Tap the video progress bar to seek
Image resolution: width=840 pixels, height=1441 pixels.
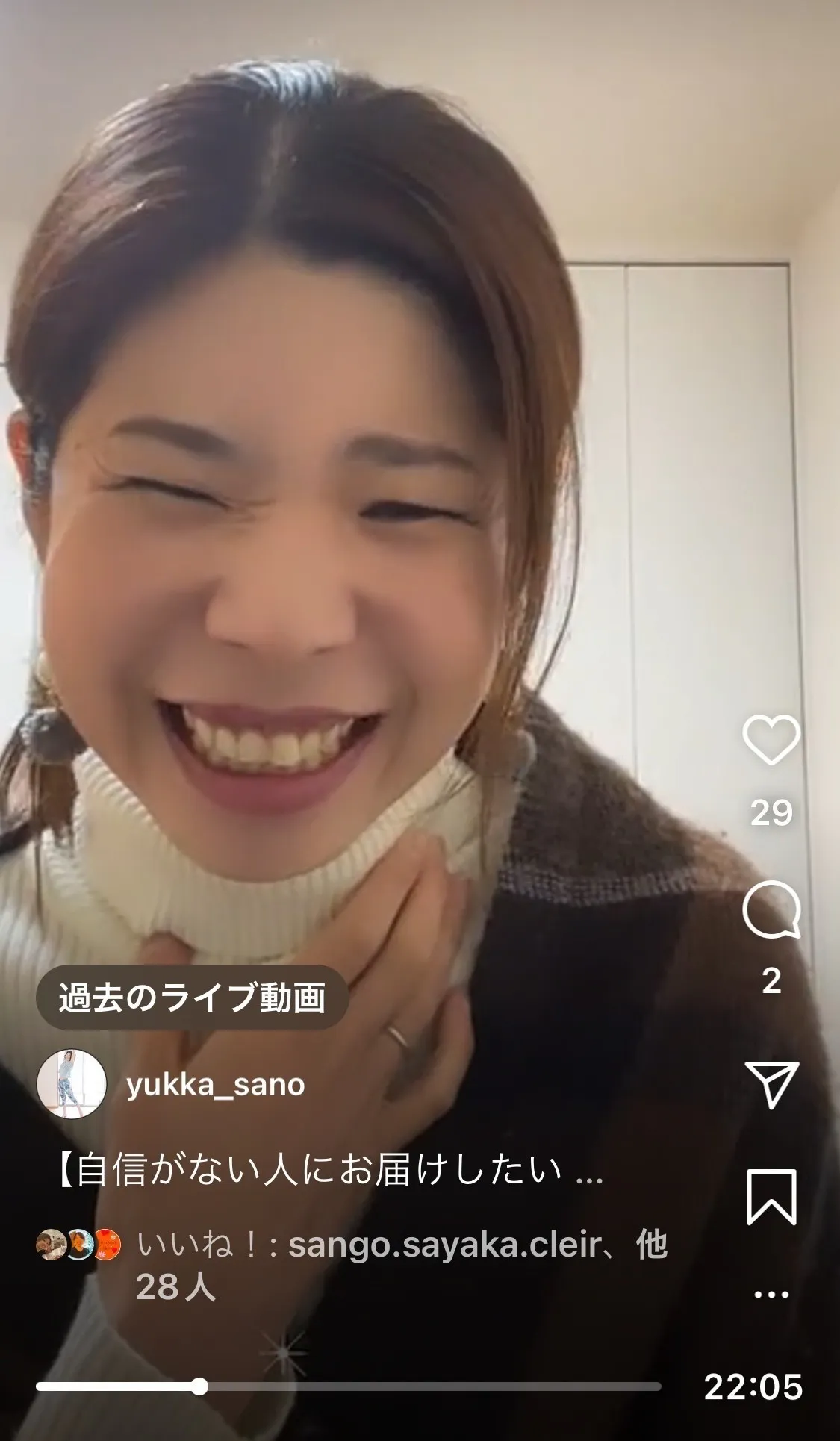348,1386
